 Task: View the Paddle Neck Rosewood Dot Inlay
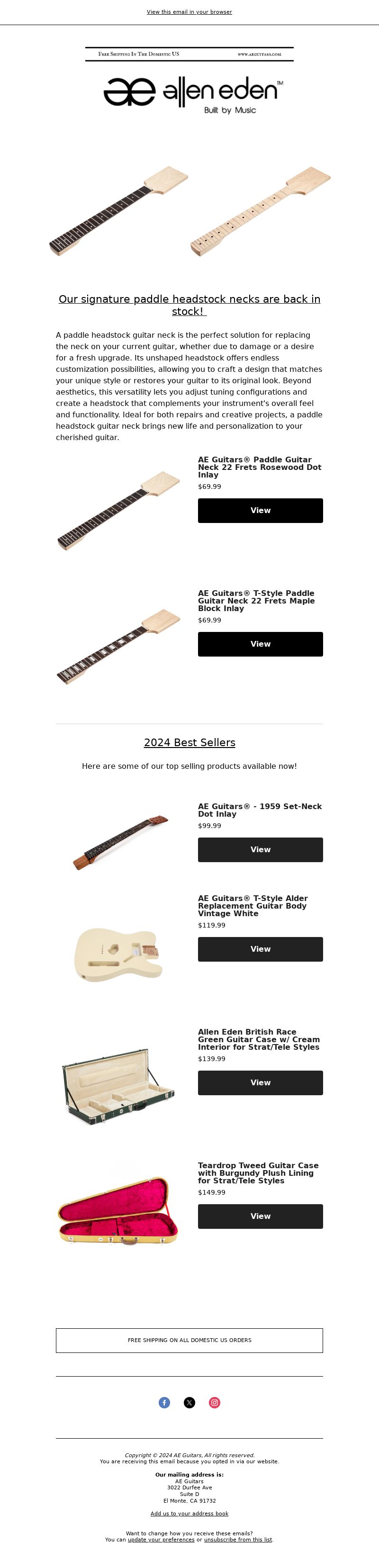[x=260, y=510]
